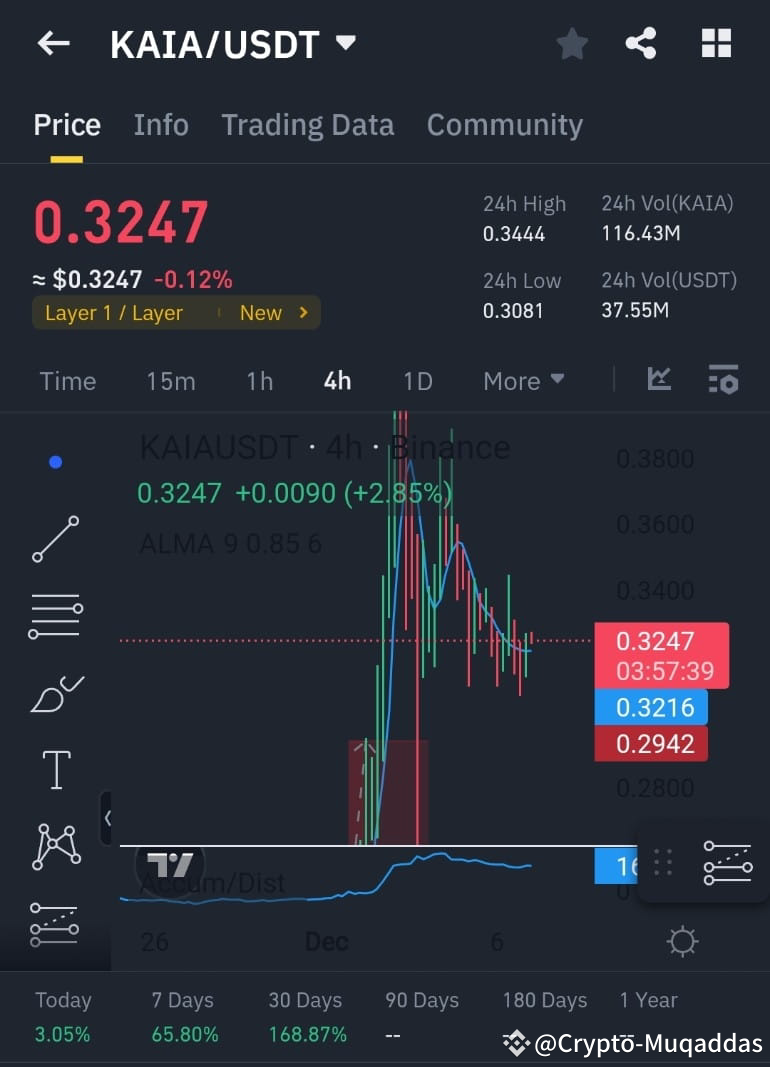Viewport: 770px width, 1067px height.
Task: Open the KAIA/USDT pair selector dropdown
Action: 343,43
